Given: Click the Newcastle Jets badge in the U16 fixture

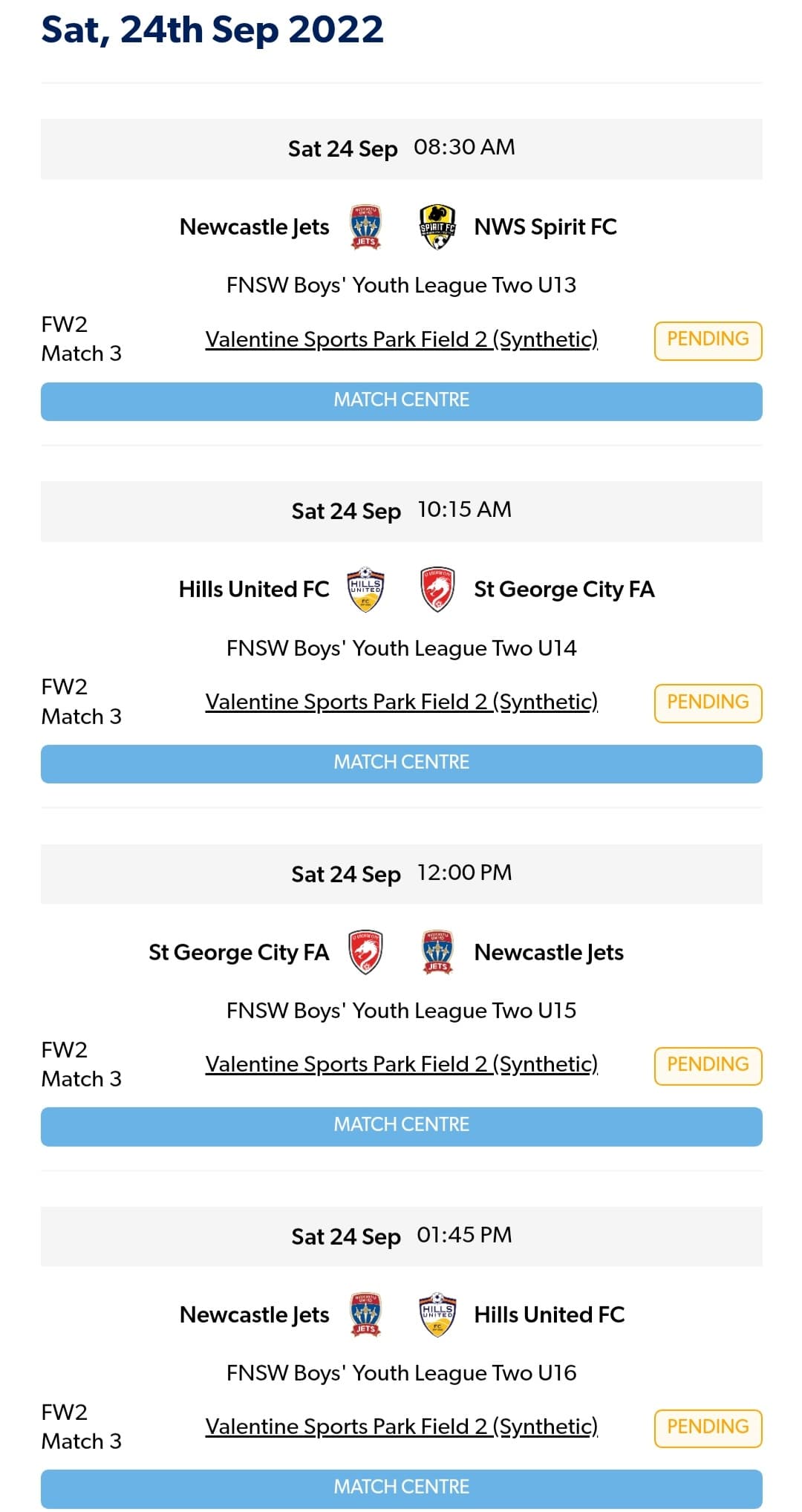Looking at the screenshot, I should (365, 1315).
